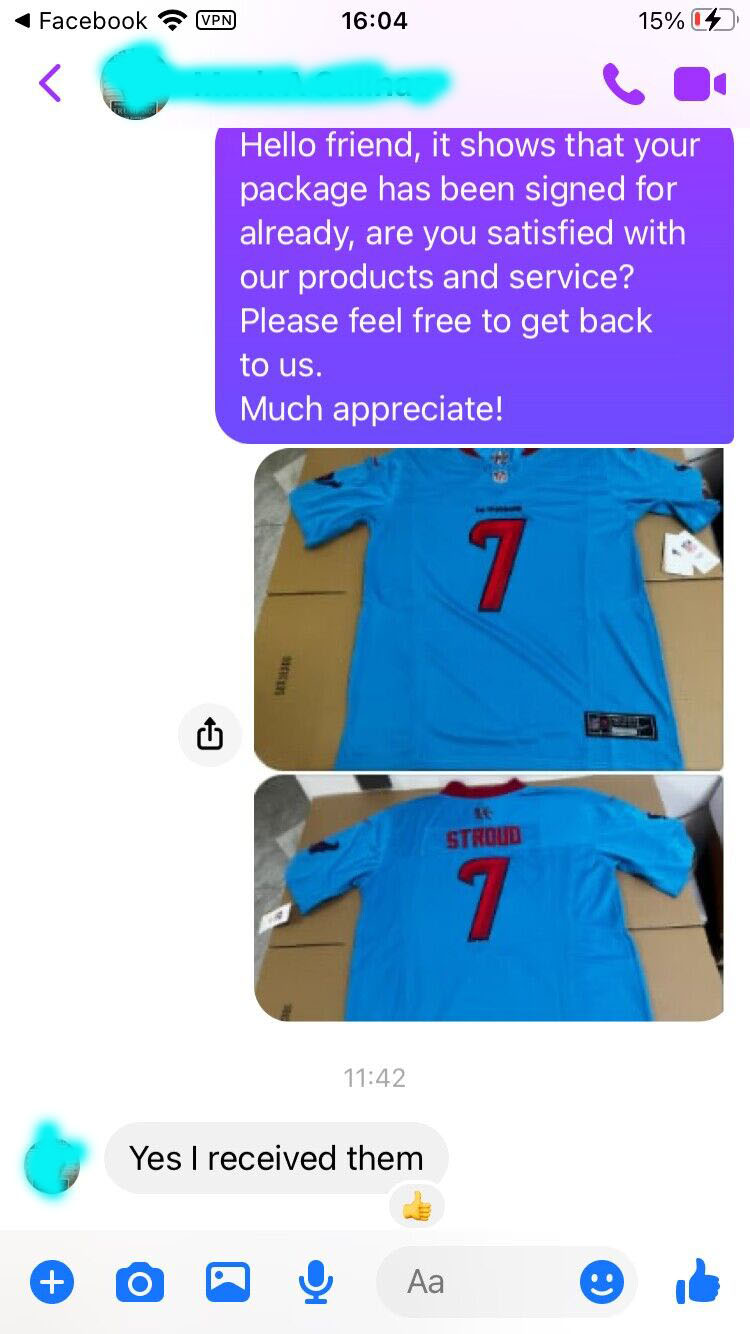View thumbs-up reaction on received message
The height and width of the screenshot is (1334, 750).
(x=417, y=1207)
